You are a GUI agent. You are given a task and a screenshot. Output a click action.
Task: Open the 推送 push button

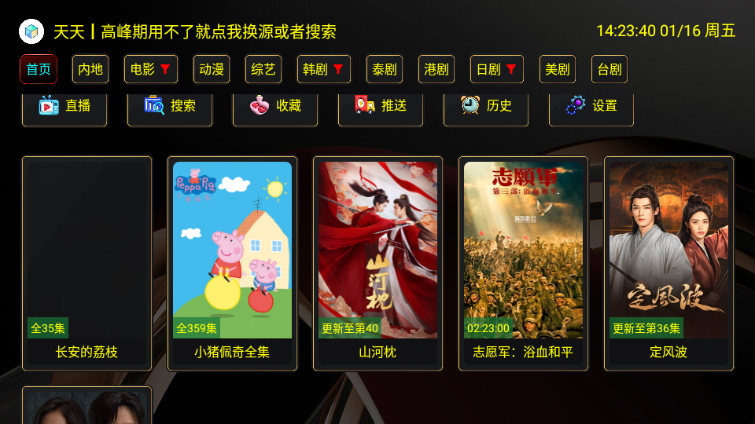[x=380, y=106]
